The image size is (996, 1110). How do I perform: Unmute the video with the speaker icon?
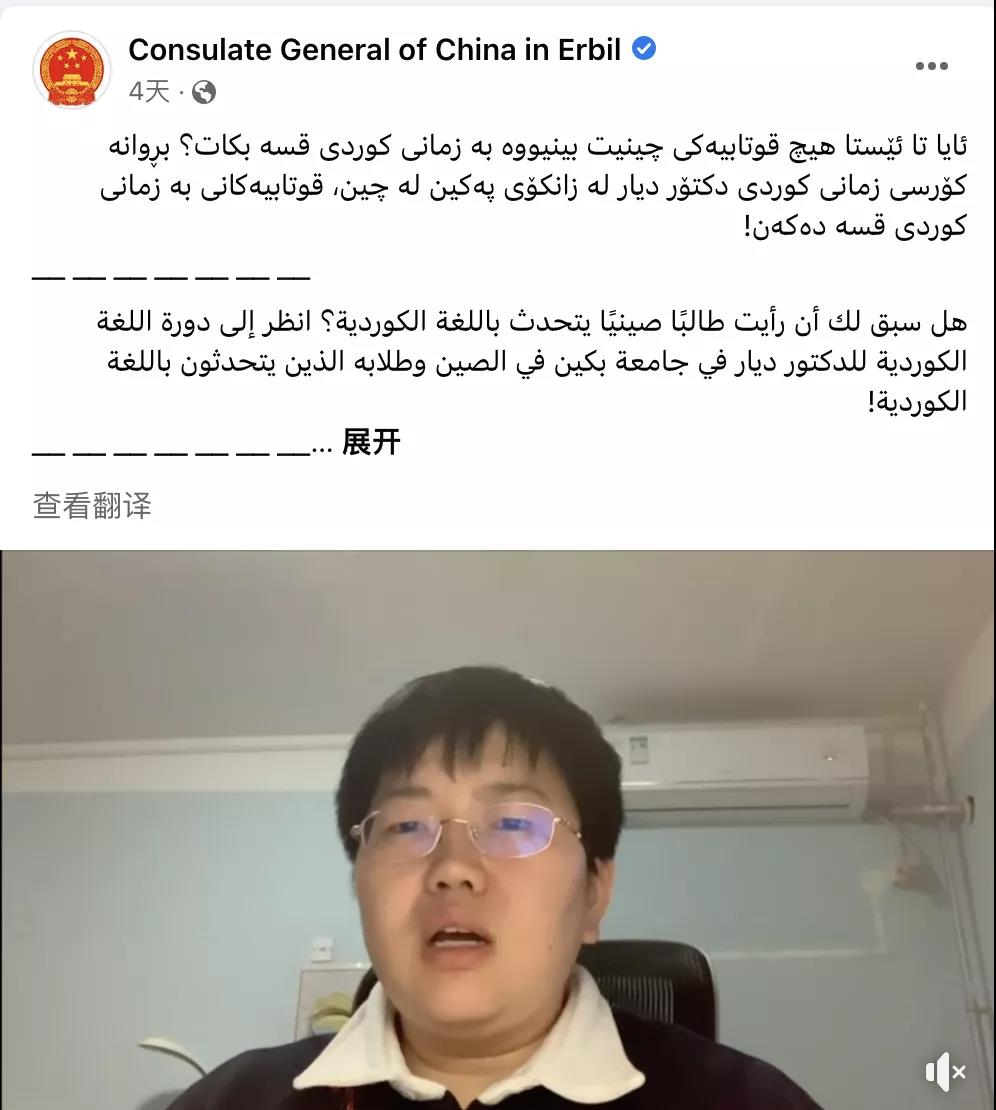pos(945,1072)
